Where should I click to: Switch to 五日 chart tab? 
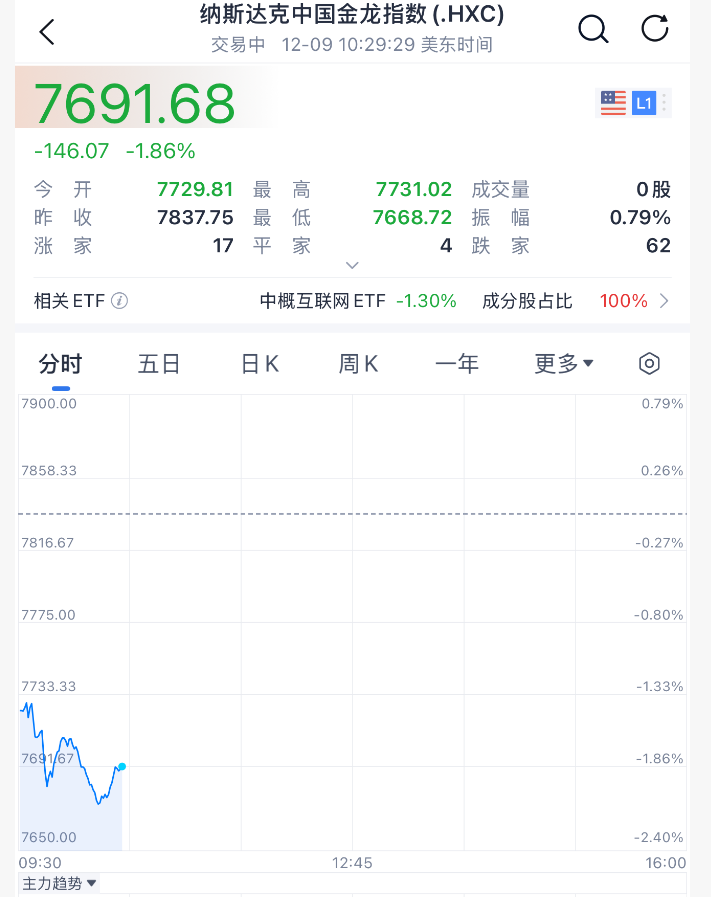(x=159, y=364)
